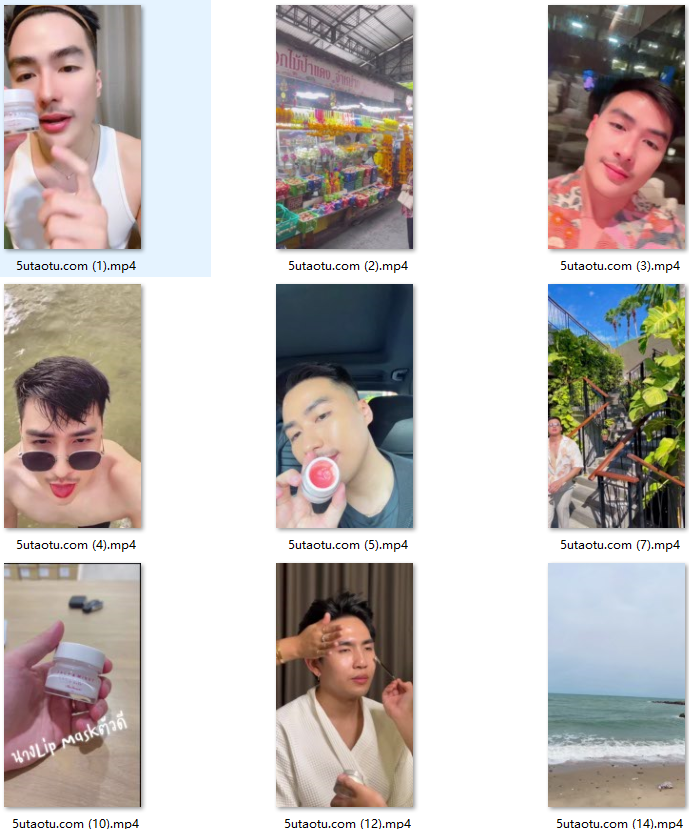Play the 5utaotu.com (4).mp4 file
689x829 pixels.
pos(73,406)
